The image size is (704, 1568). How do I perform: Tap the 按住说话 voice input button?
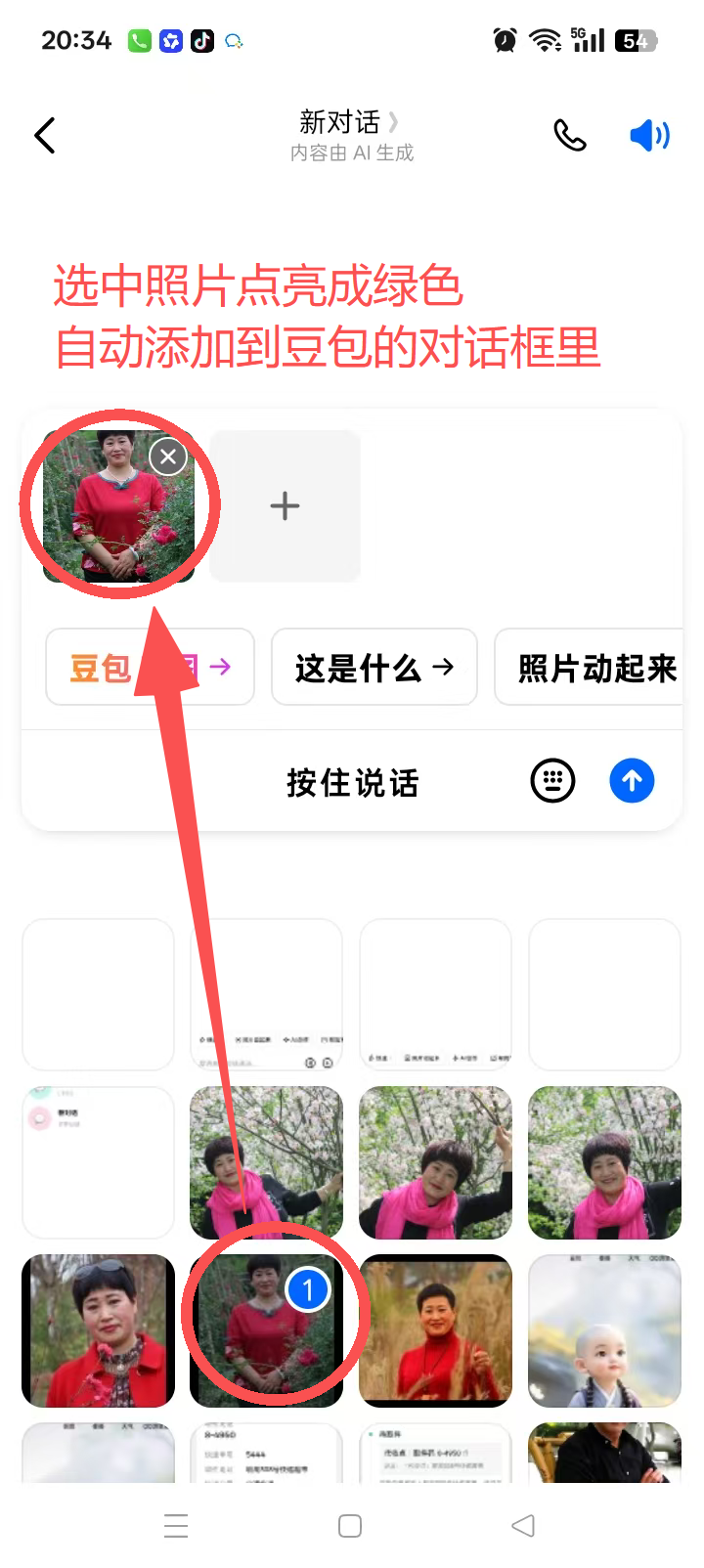352,782
